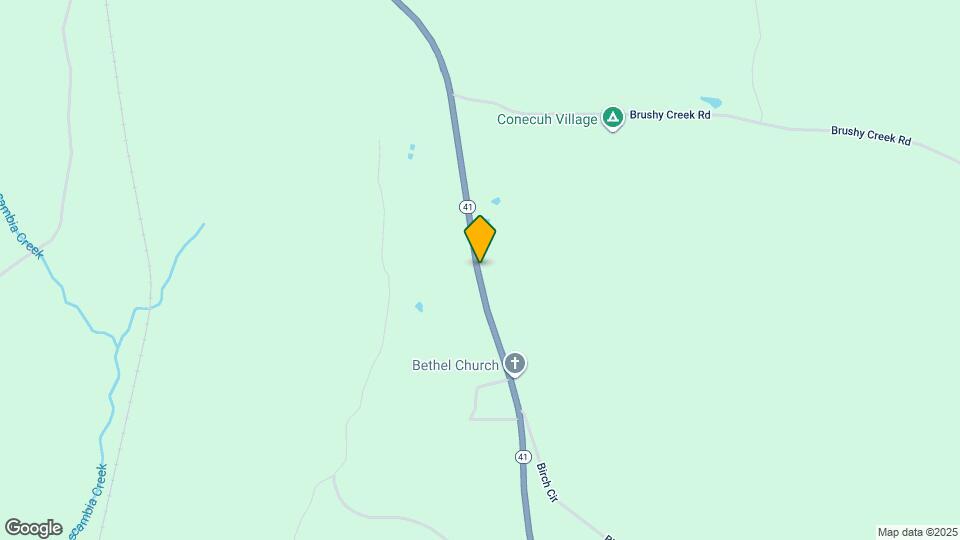Tap the orange diamond map marker

tap(480, 239)
